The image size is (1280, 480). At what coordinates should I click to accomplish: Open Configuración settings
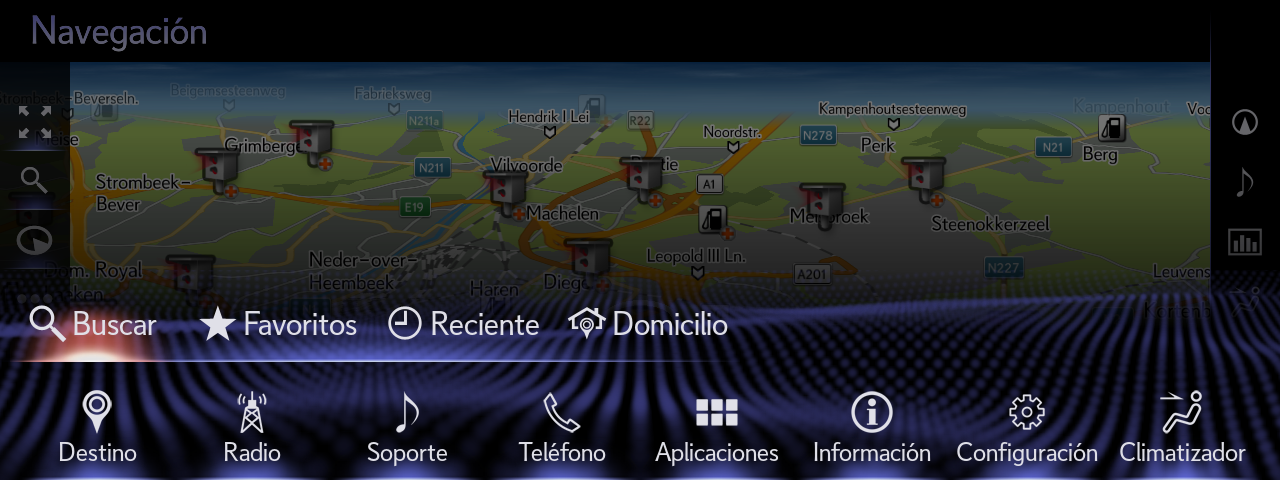pos(1027,428)
